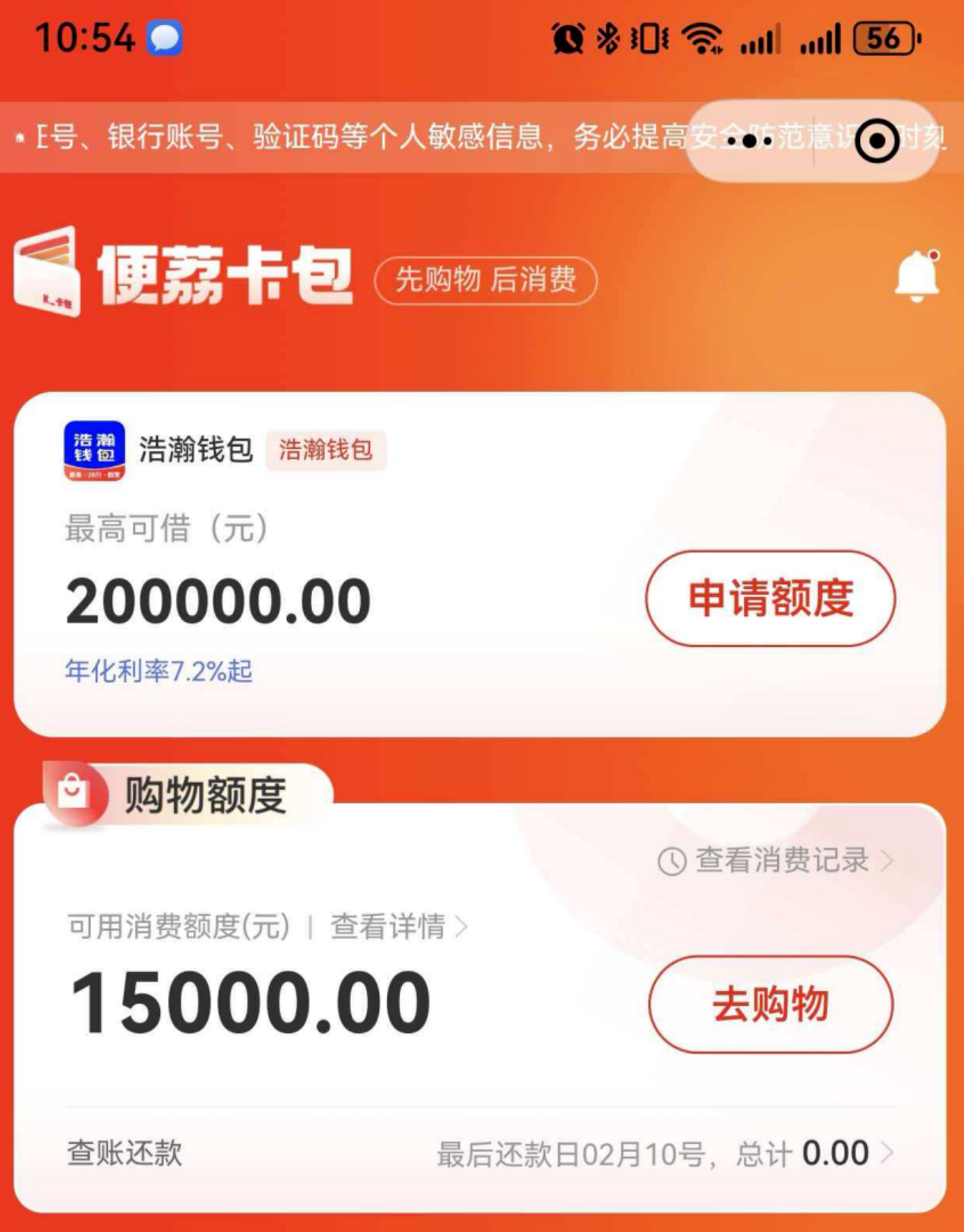Close the mini program via the circle icon
This screenshot has height=1232, width=964.
click(x=877, y=141)
